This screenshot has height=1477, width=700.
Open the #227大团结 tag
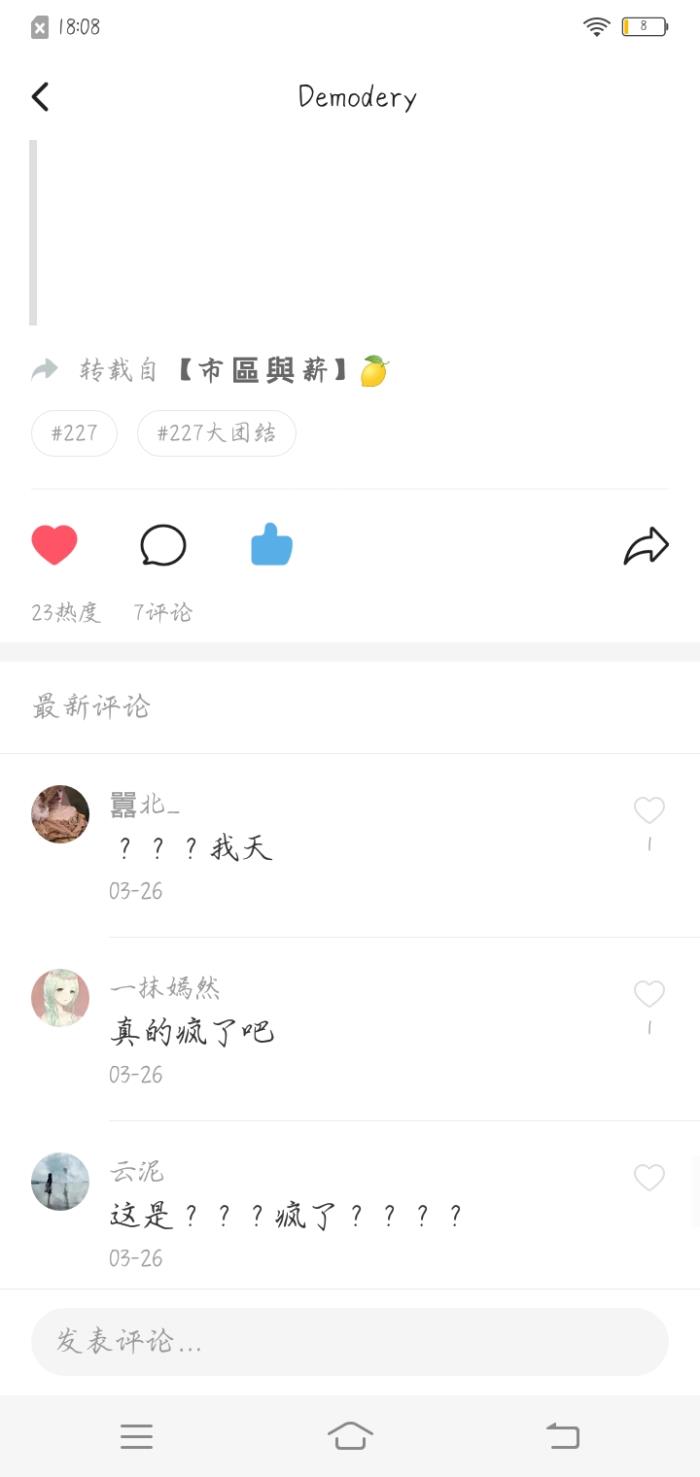click(216, 434)
